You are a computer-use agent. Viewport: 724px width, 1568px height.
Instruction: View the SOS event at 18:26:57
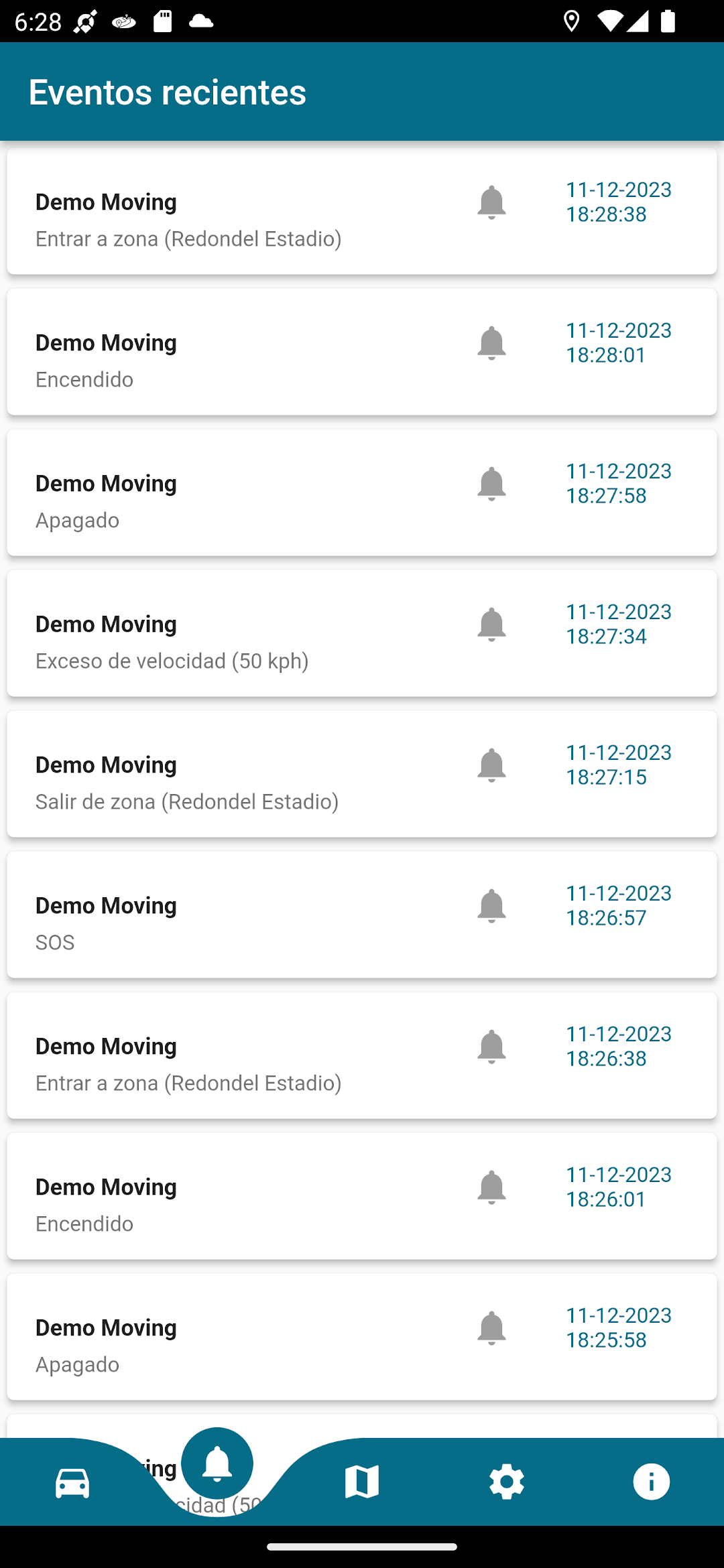click(362, 915)
